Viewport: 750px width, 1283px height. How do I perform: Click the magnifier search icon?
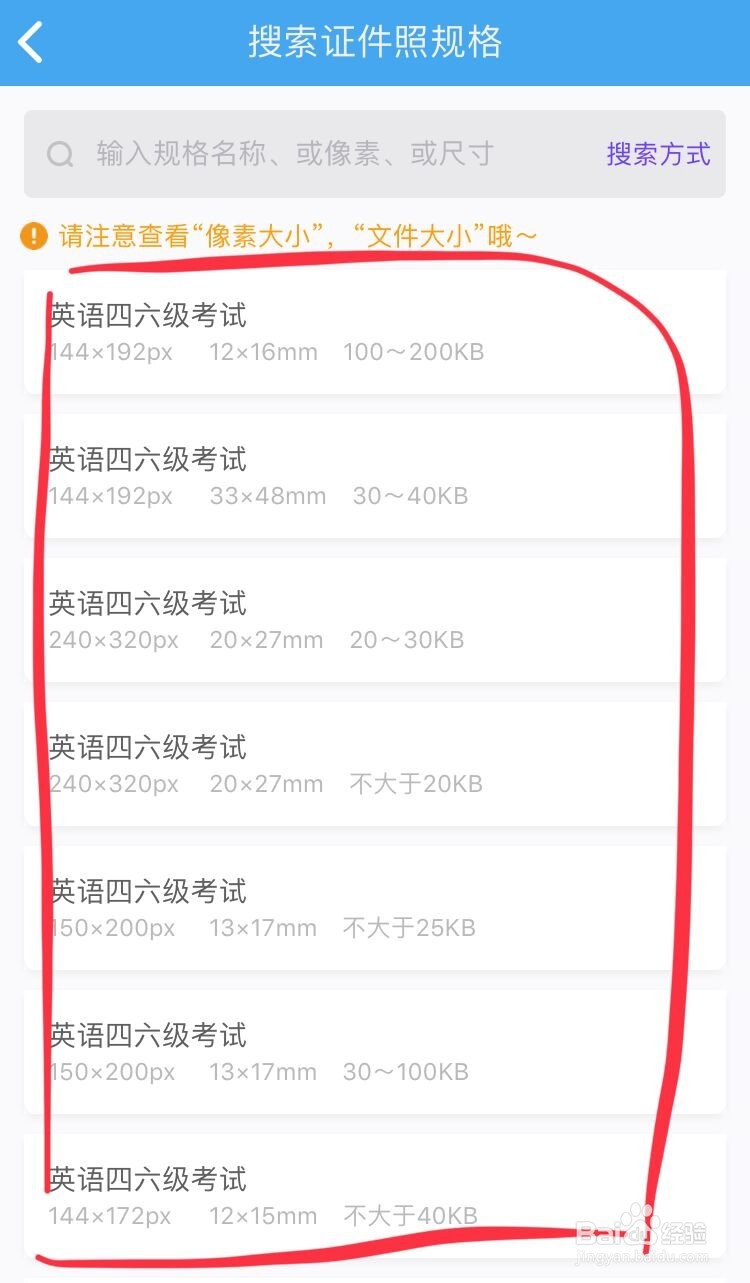pos(61,154)
